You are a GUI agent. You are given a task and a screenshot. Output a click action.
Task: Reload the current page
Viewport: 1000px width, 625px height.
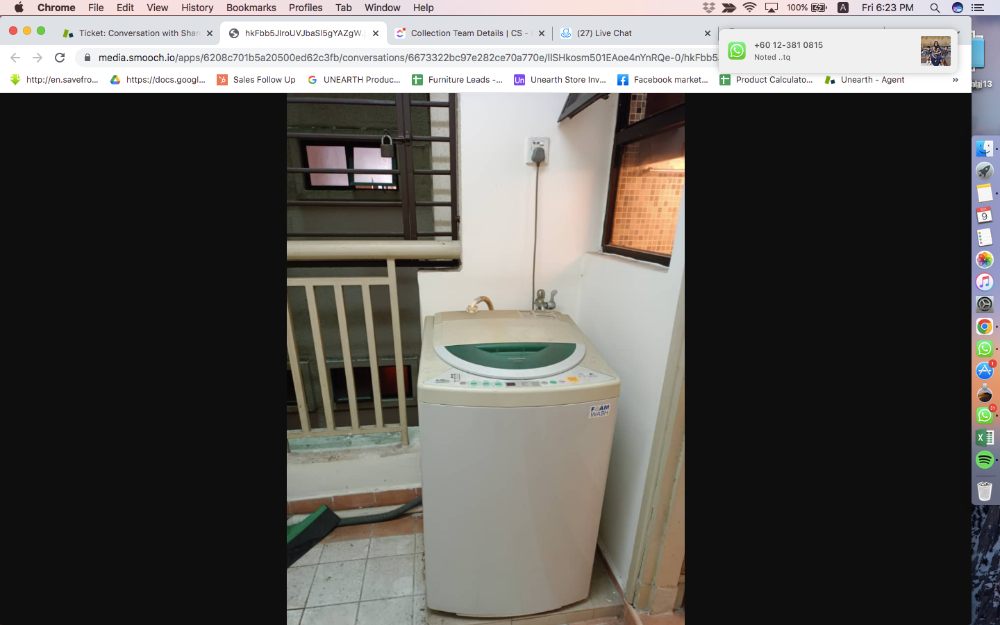pos(60,58)
